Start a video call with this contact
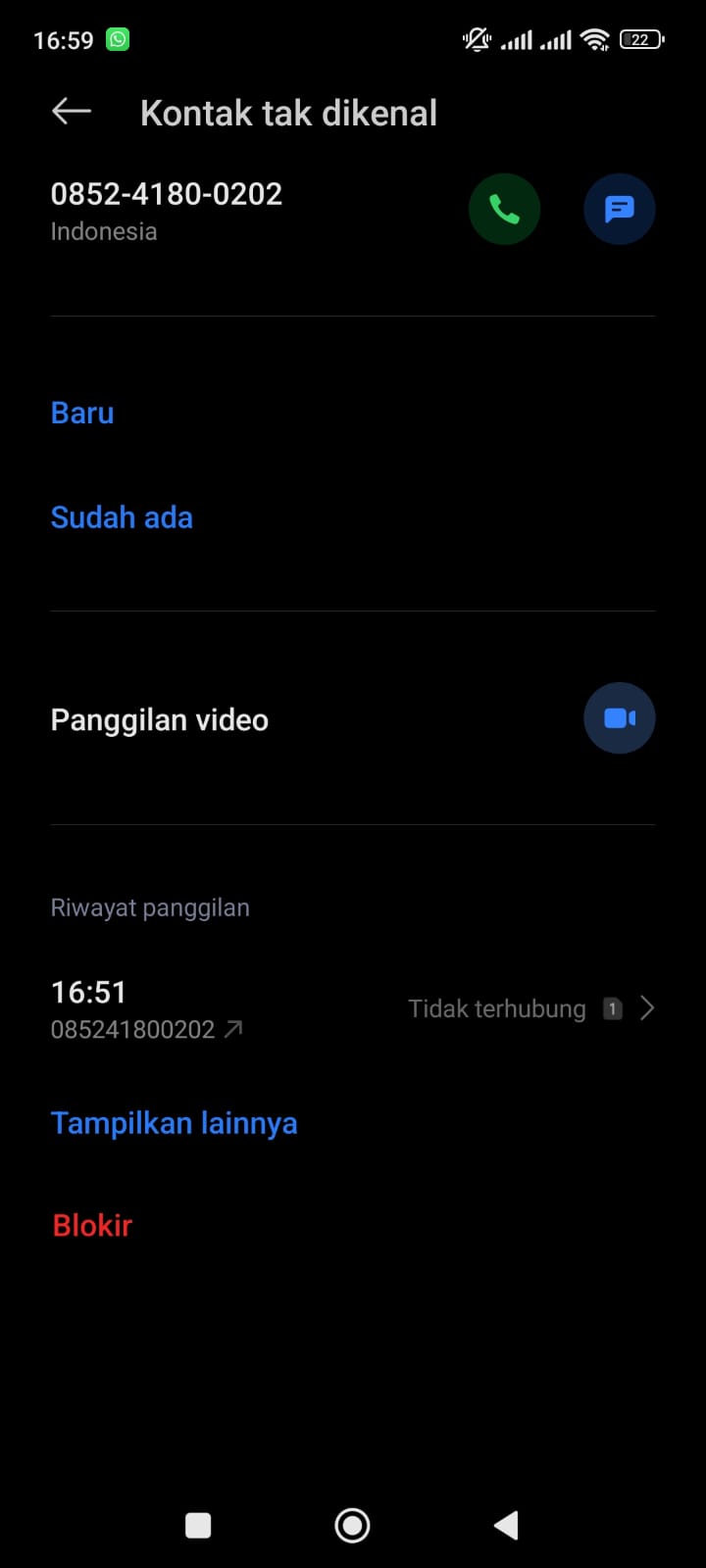The image size is (706, 1568). click(619, 717)
